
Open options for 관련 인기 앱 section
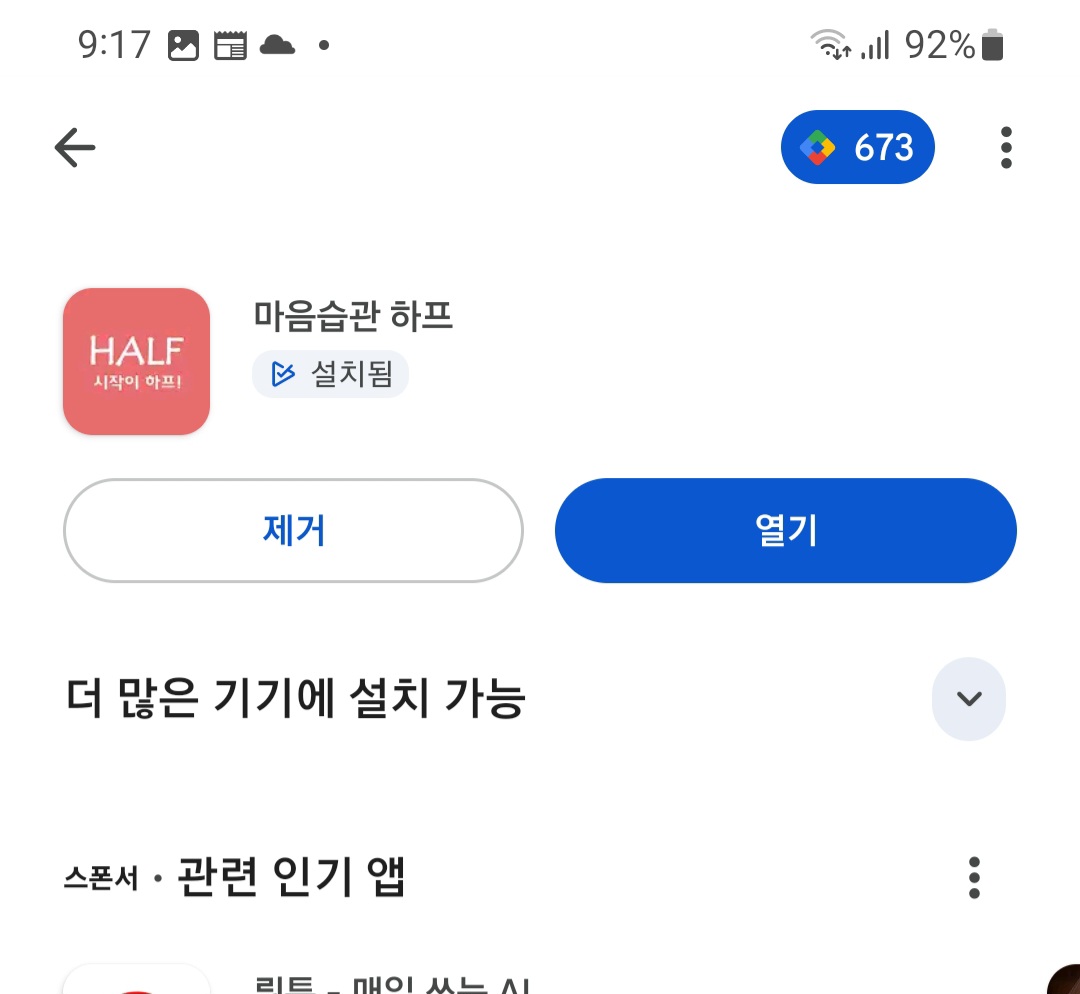[x=974, y=877]
